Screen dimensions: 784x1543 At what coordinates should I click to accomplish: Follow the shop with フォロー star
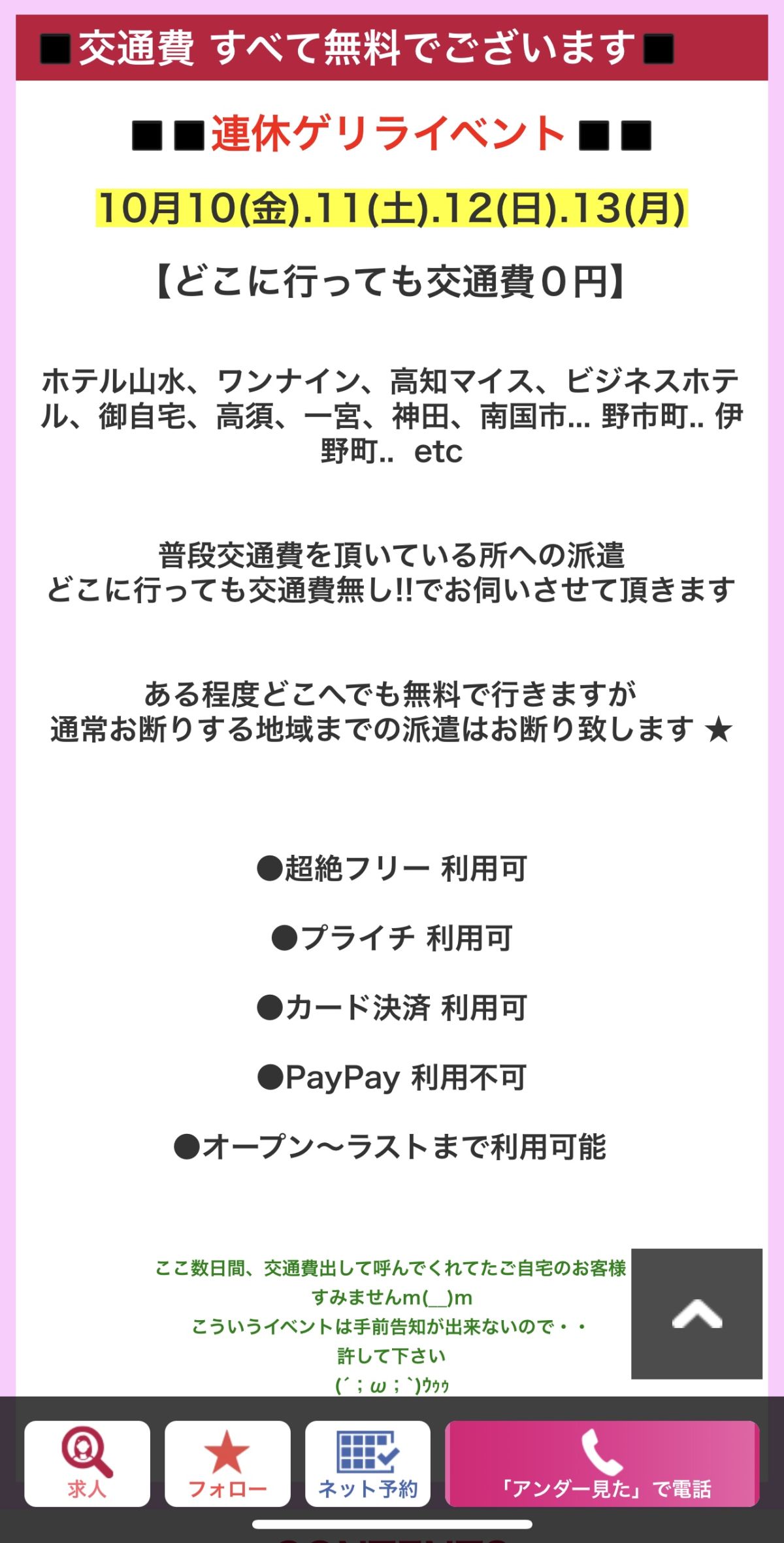pos(227,1463)
